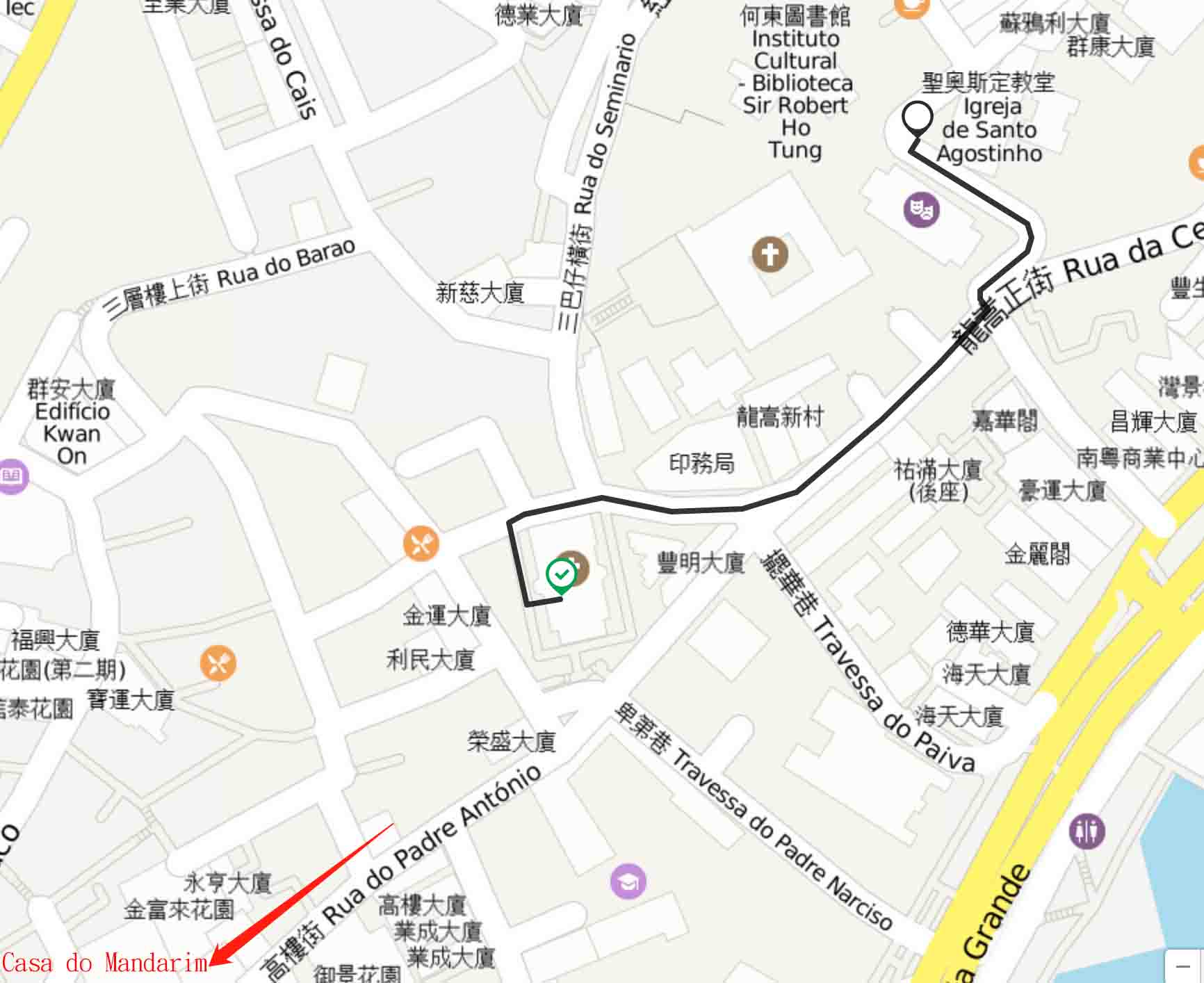This screenshot has width=1204, height=983.
Task: Tap the green checkmark destination pin
Action: [x=561, y=576]
